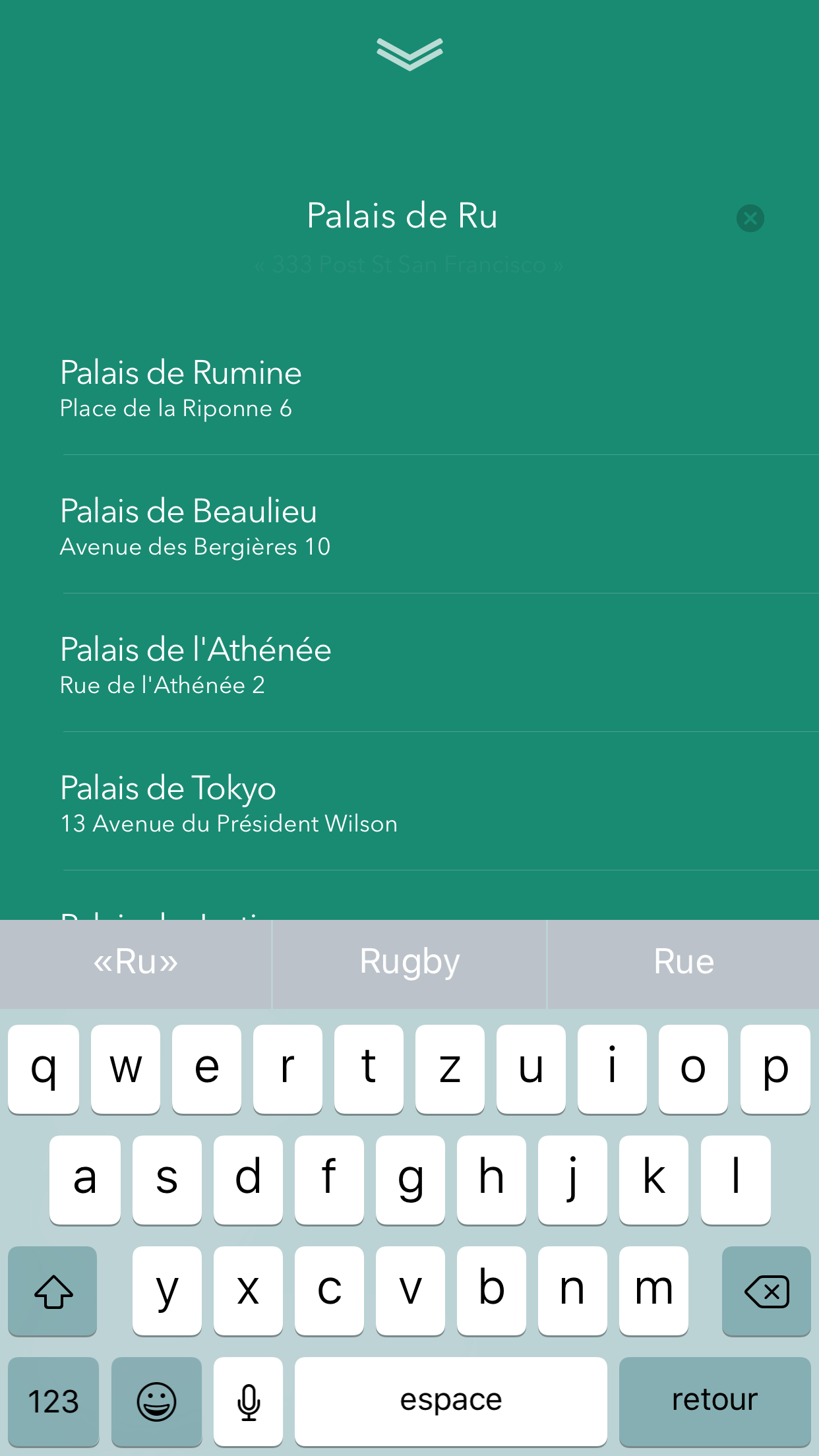This screenshot has width=819, height=1456.
Task: Open Palais de Tokyo result
Action: (409, 802)
